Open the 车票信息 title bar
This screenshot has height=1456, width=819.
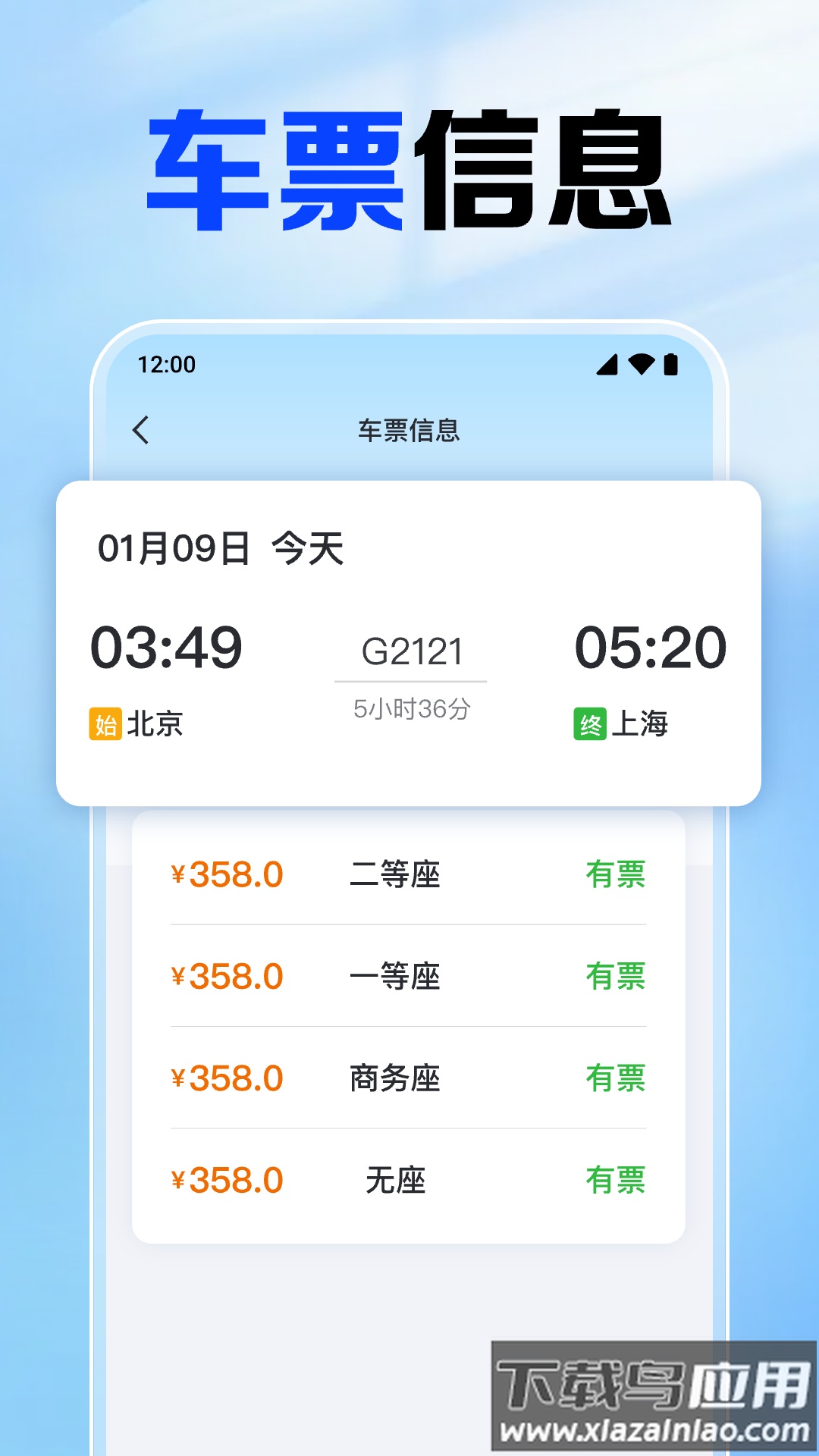pos(410,429)
